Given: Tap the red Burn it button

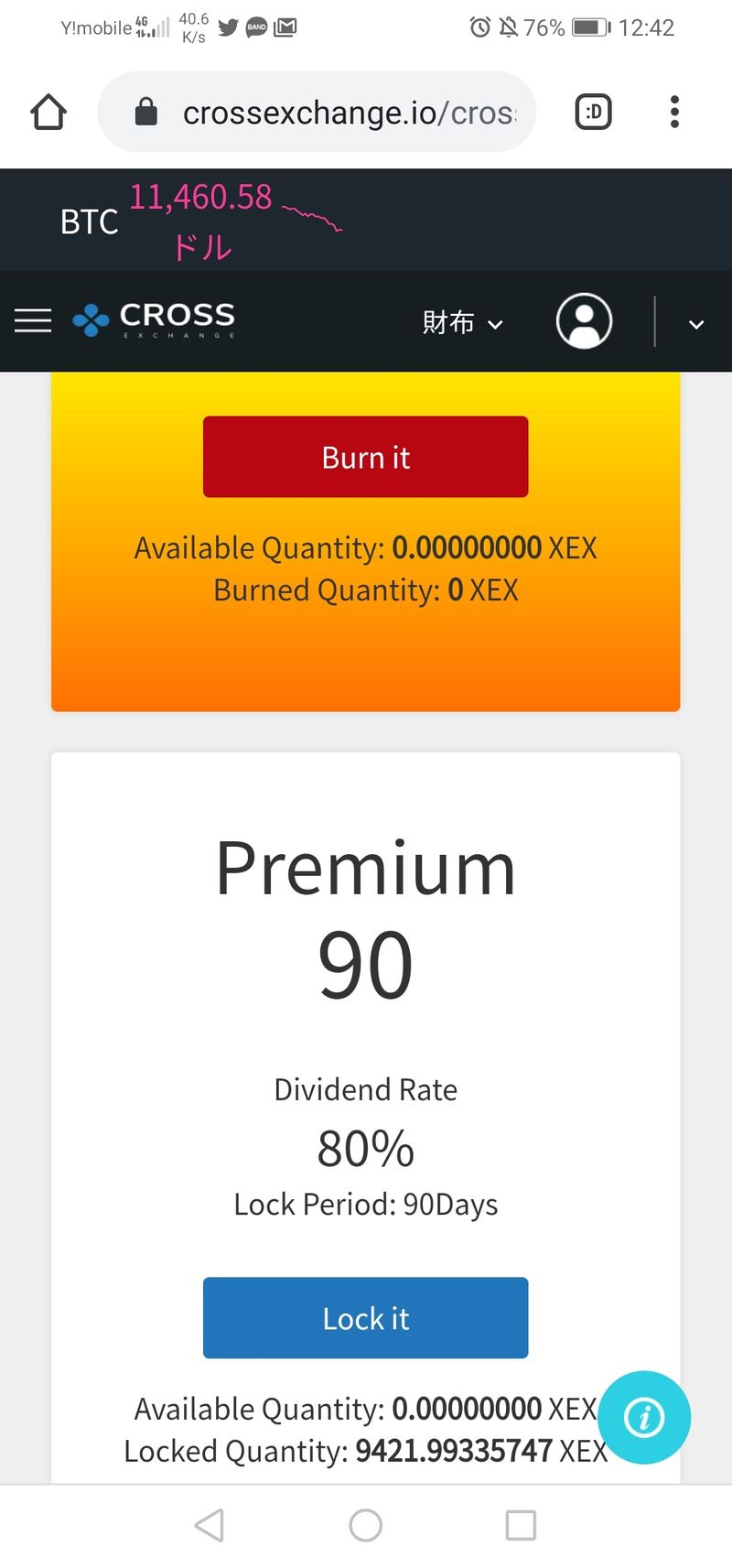Looking at the screenshot, I should (x=365, y=457).
